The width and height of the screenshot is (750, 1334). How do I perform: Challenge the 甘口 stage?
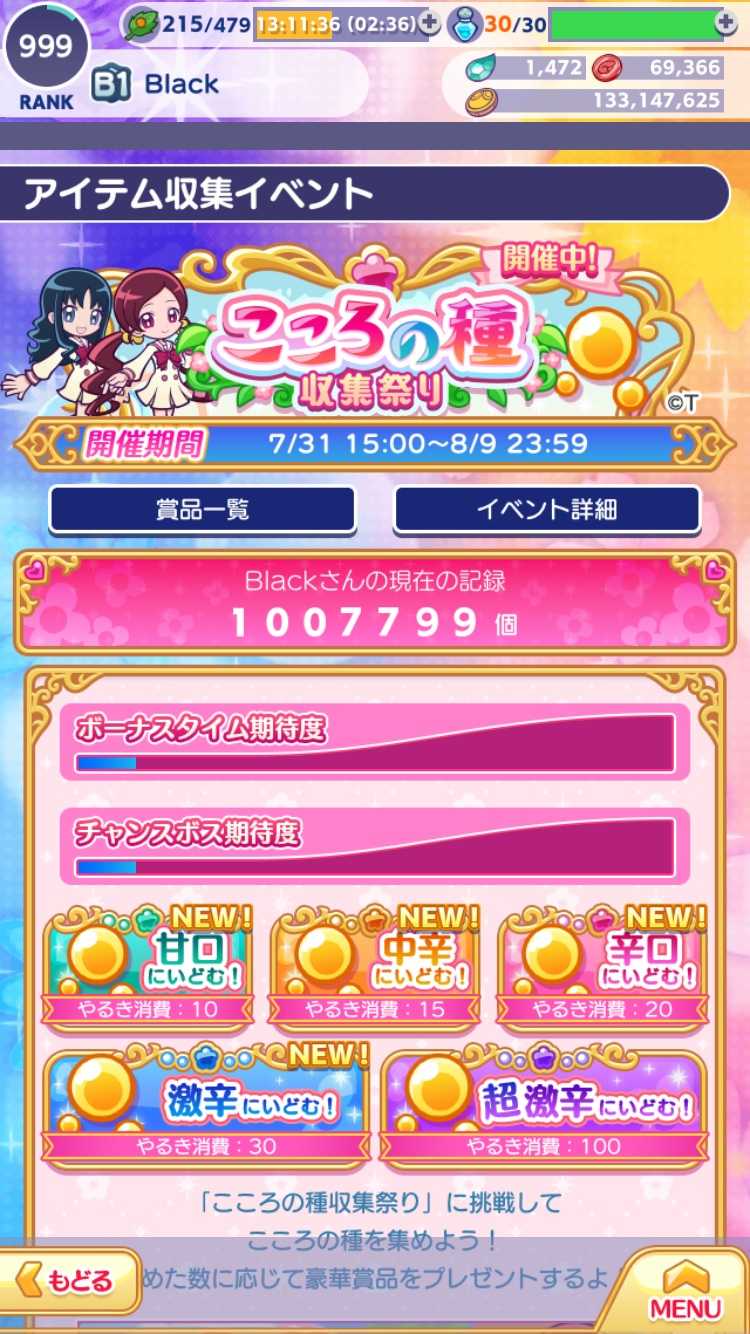click(148, 966)
